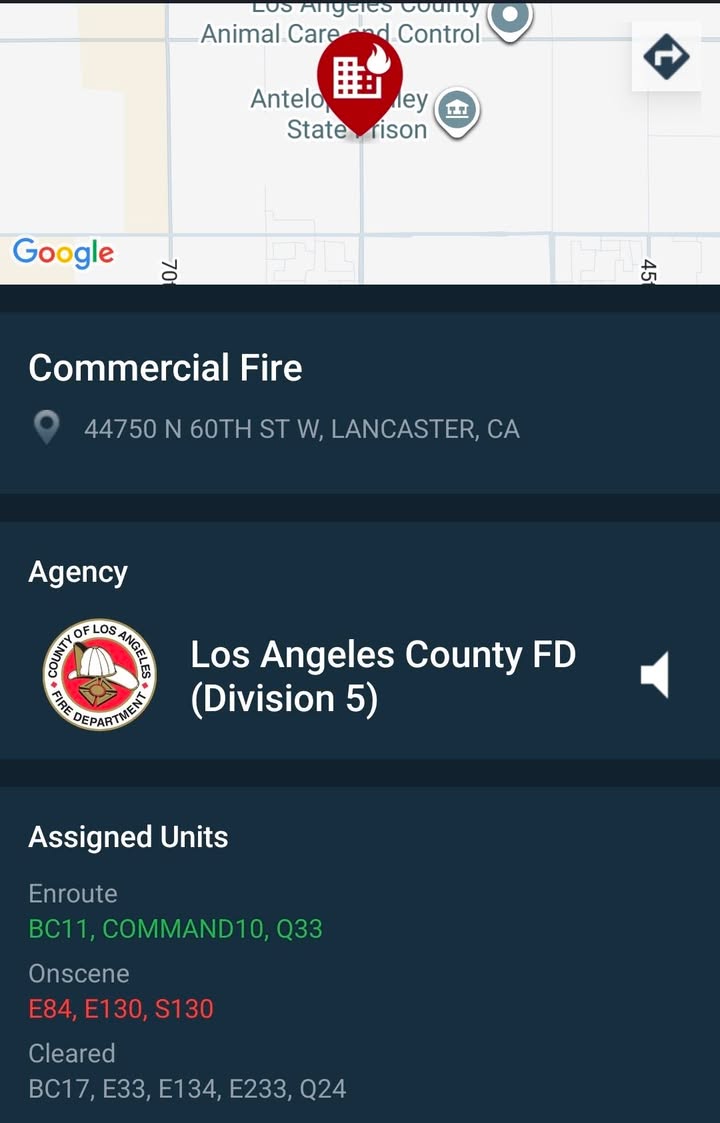Image resolution: width=720 pixels, height=1123 pixels.
Task: Open the 44750 N 60TH ST W address
Action: 302,429
